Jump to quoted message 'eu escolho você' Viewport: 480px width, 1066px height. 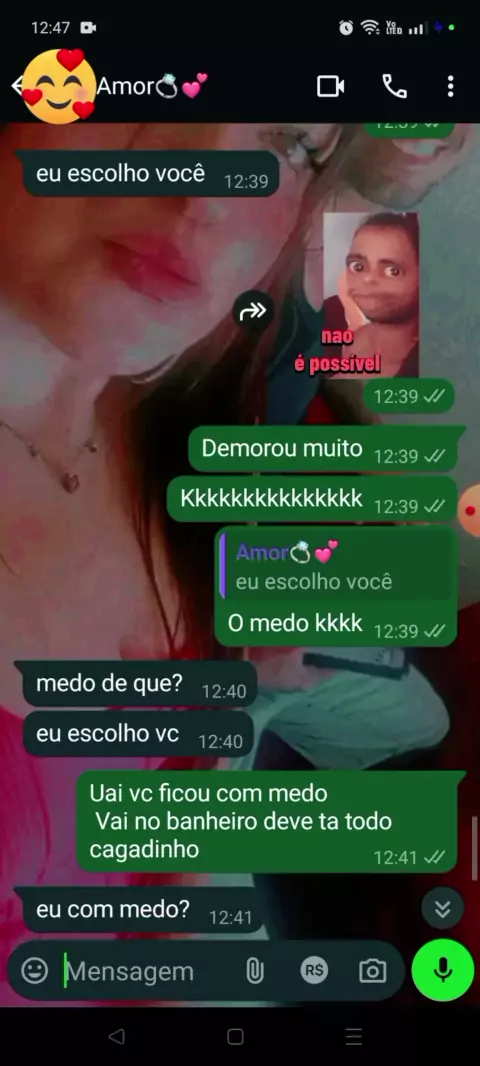[x=338, y=566]
